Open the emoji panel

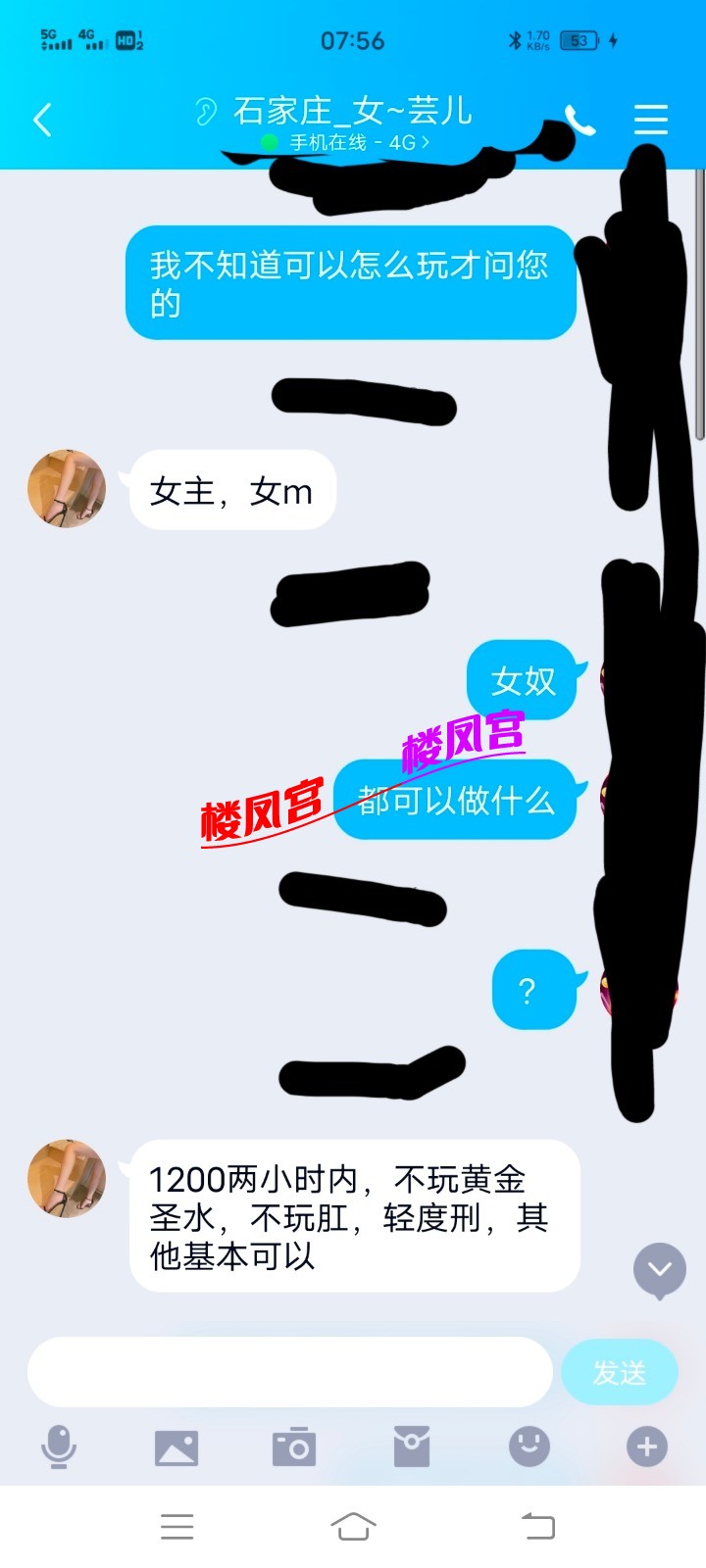tap(529, 1446)
